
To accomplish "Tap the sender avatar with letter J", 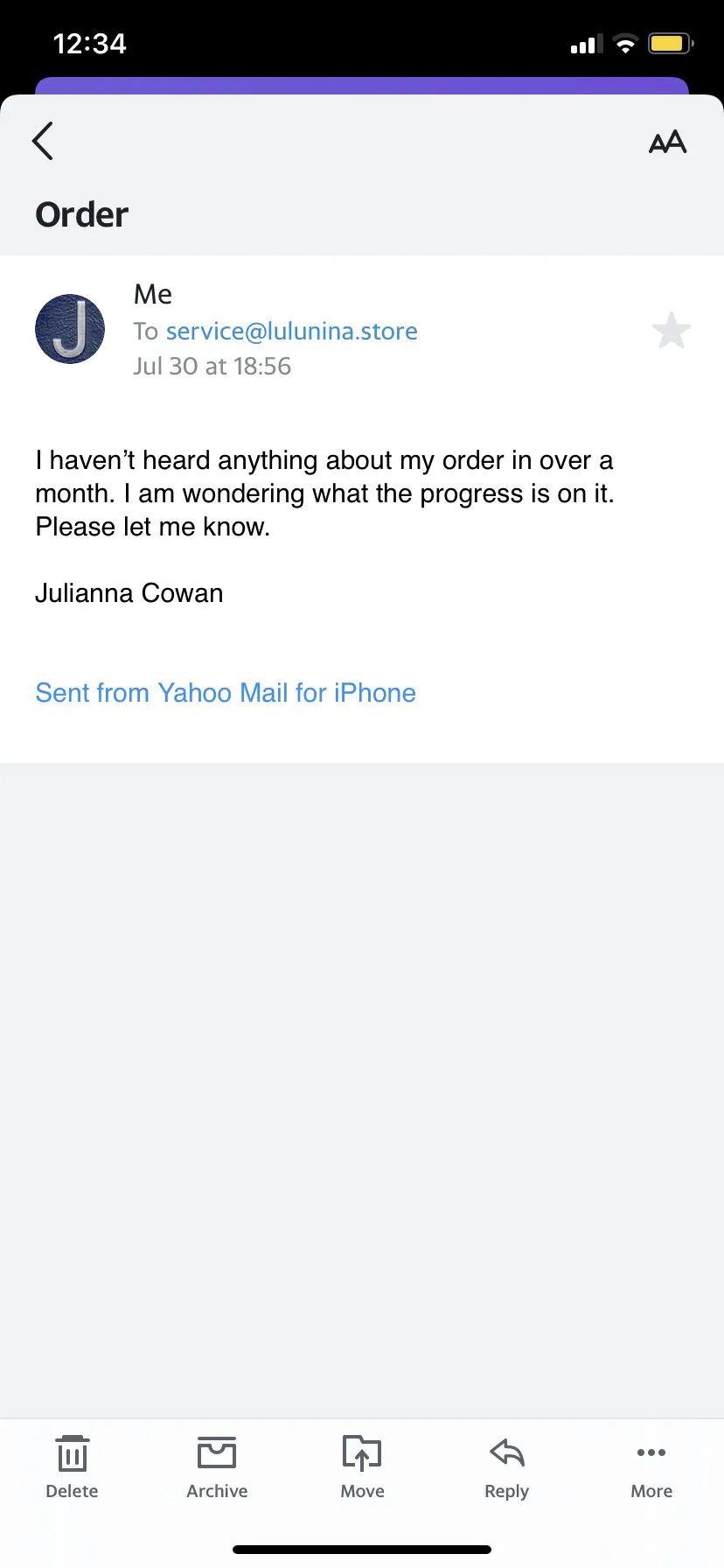I will click(70, 329).
